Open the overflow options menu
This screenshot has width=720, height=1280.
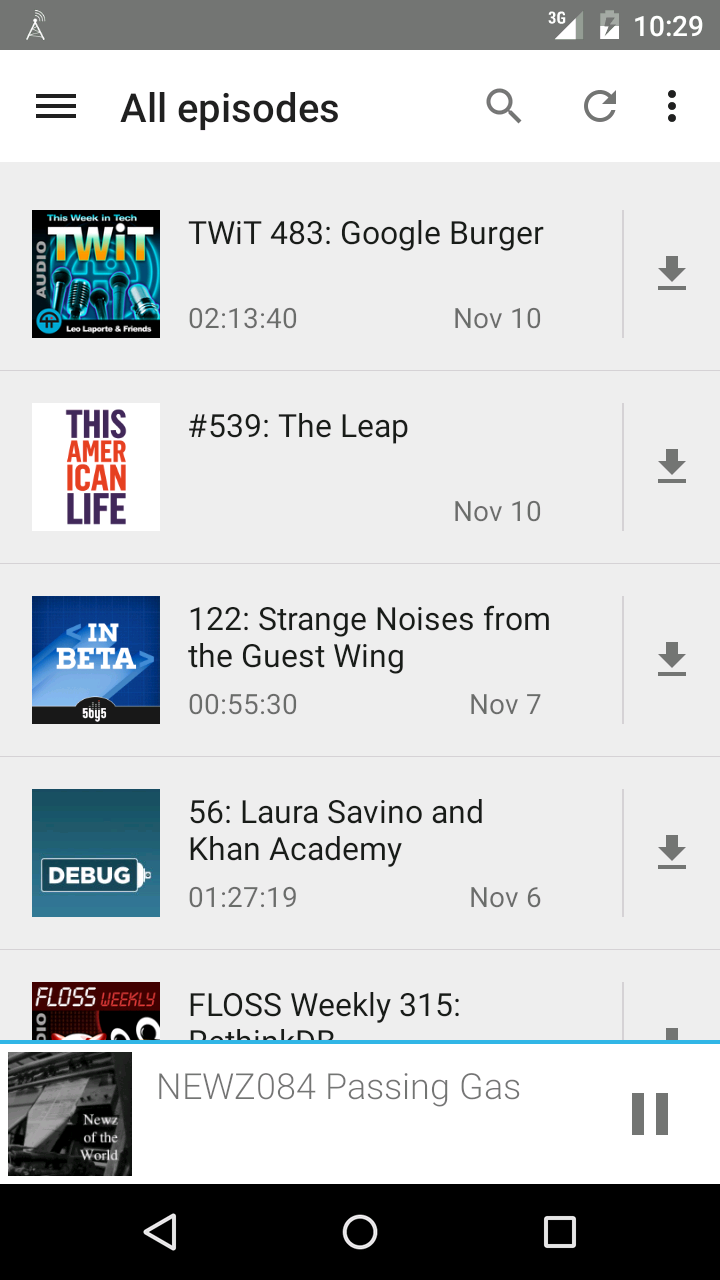[672, 106]
